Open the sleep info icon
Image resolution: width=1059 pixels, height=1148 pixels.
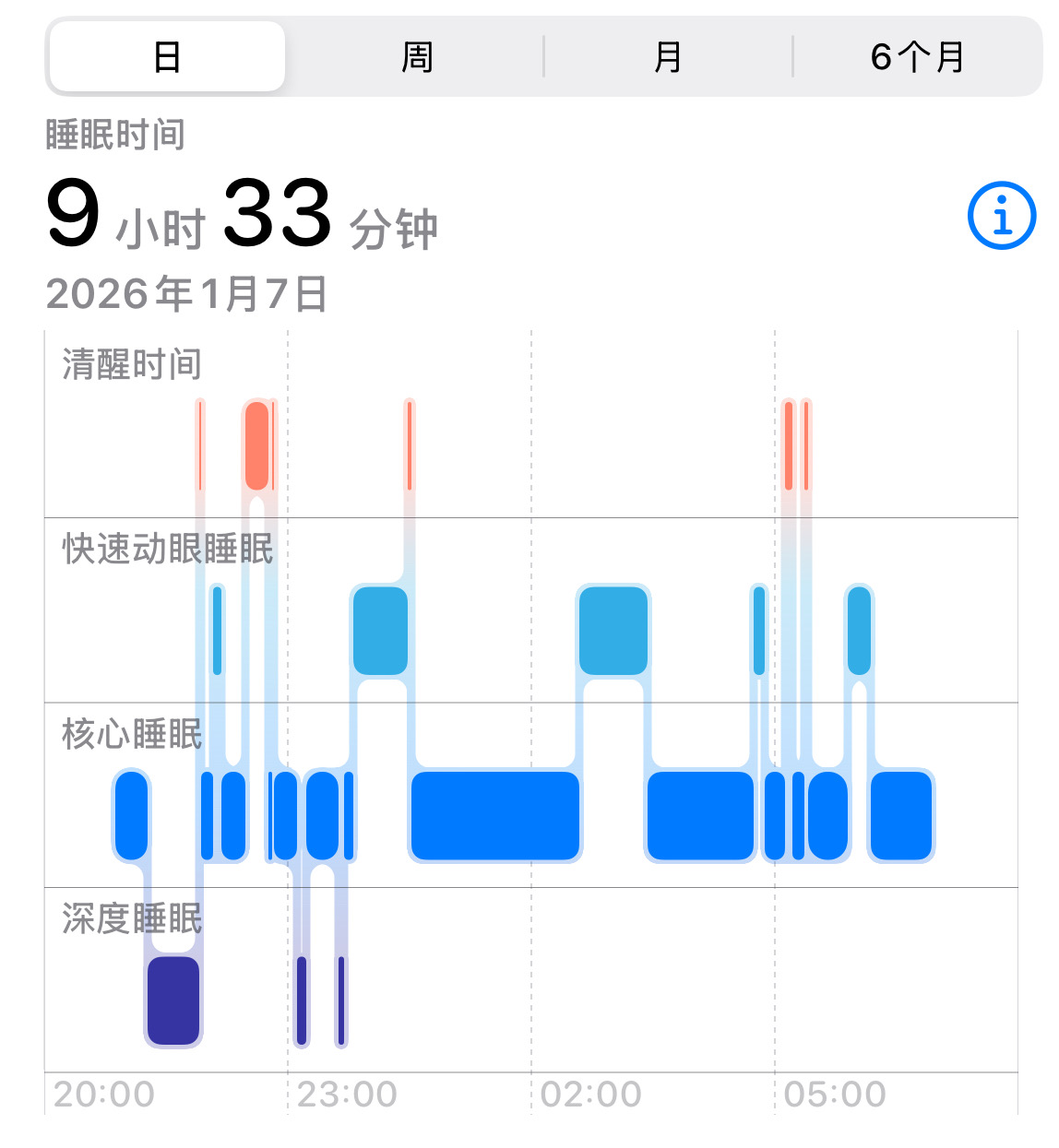pos(1001,216)
